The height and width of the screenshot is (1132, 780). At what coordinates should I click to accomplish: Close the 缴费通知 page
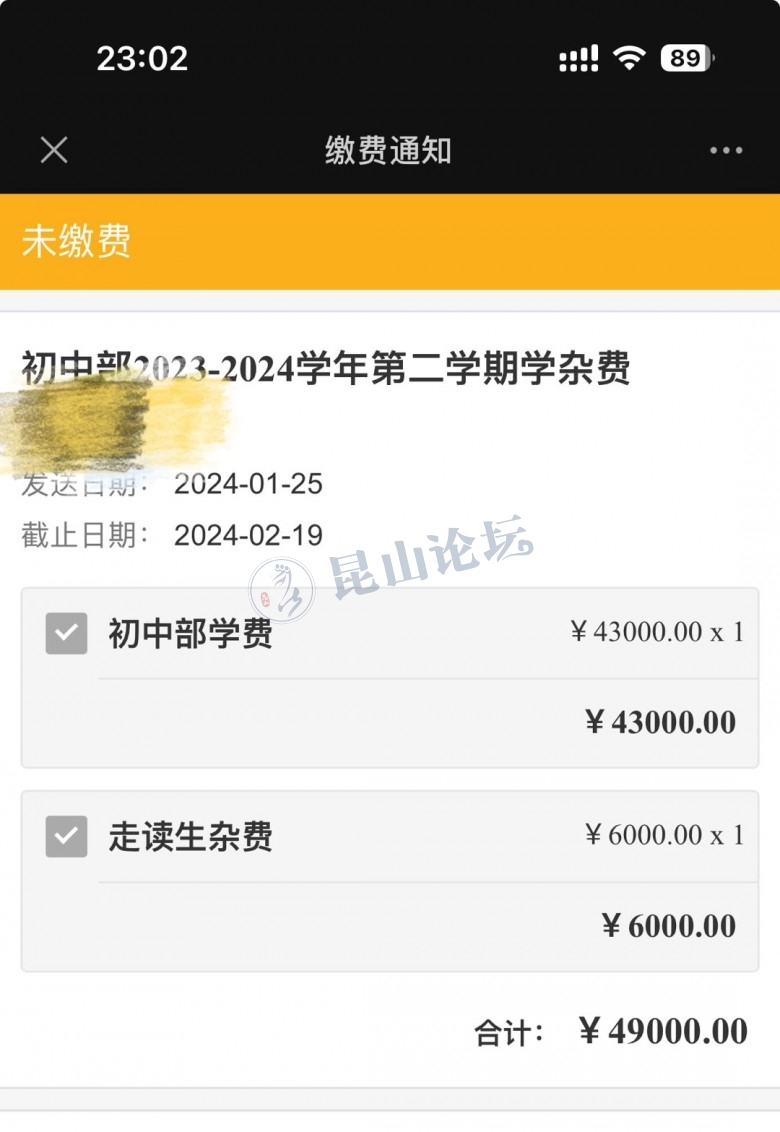click(53, 150)
